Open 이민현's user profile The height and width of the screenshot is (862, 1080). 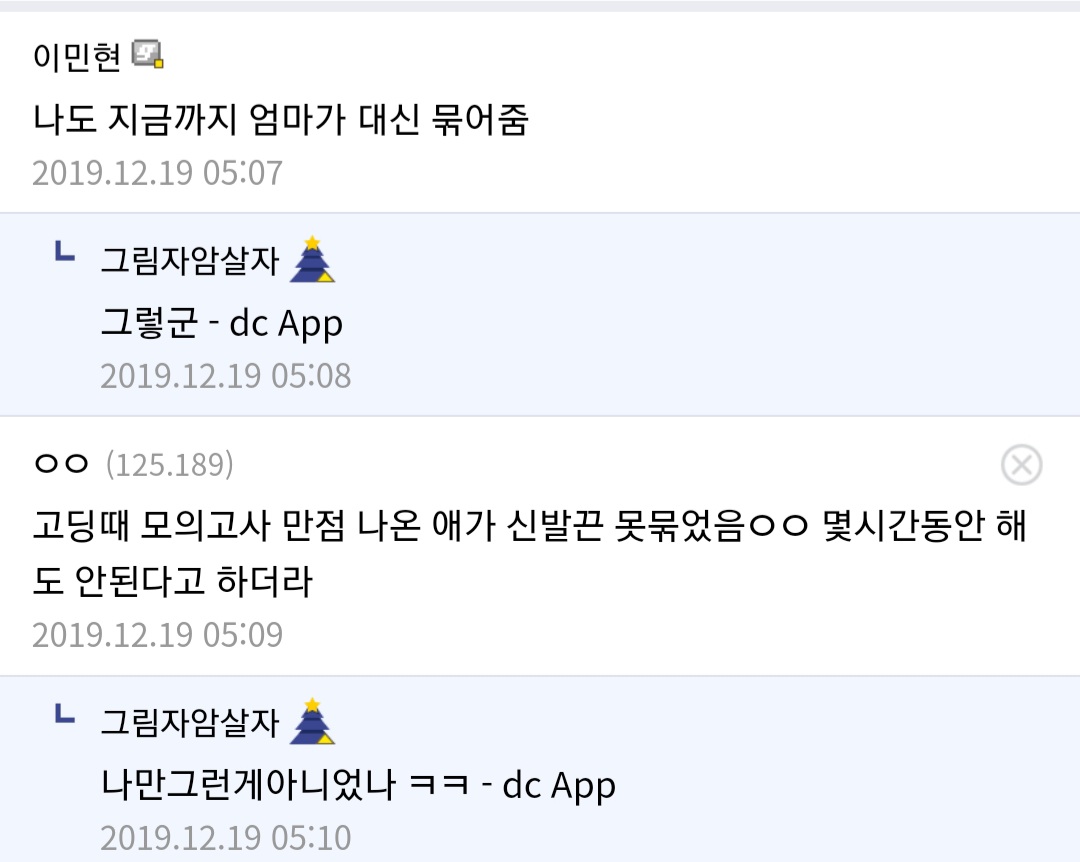coord(76,57)
